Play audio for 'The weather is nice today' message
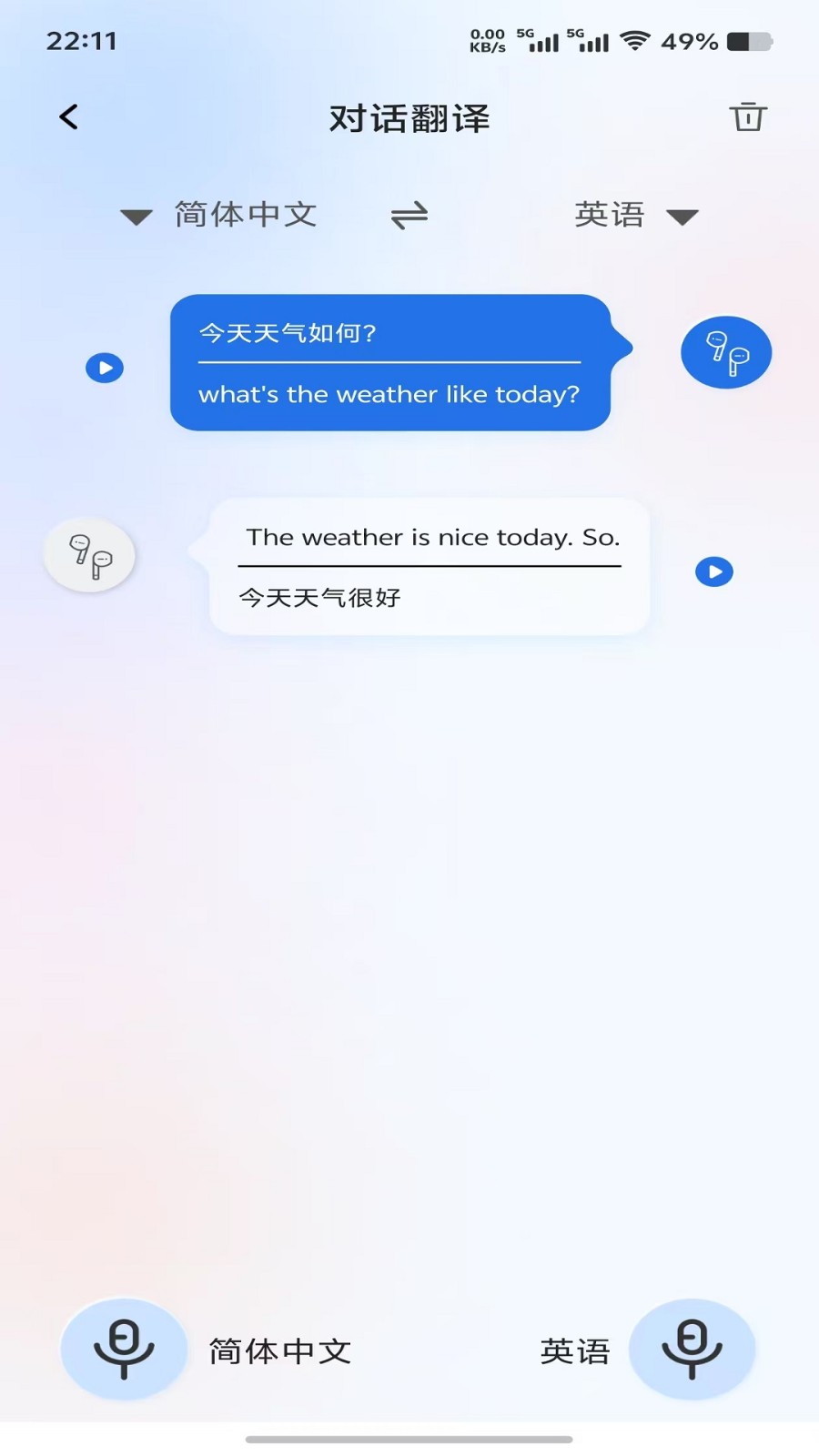 coord(714,571)
